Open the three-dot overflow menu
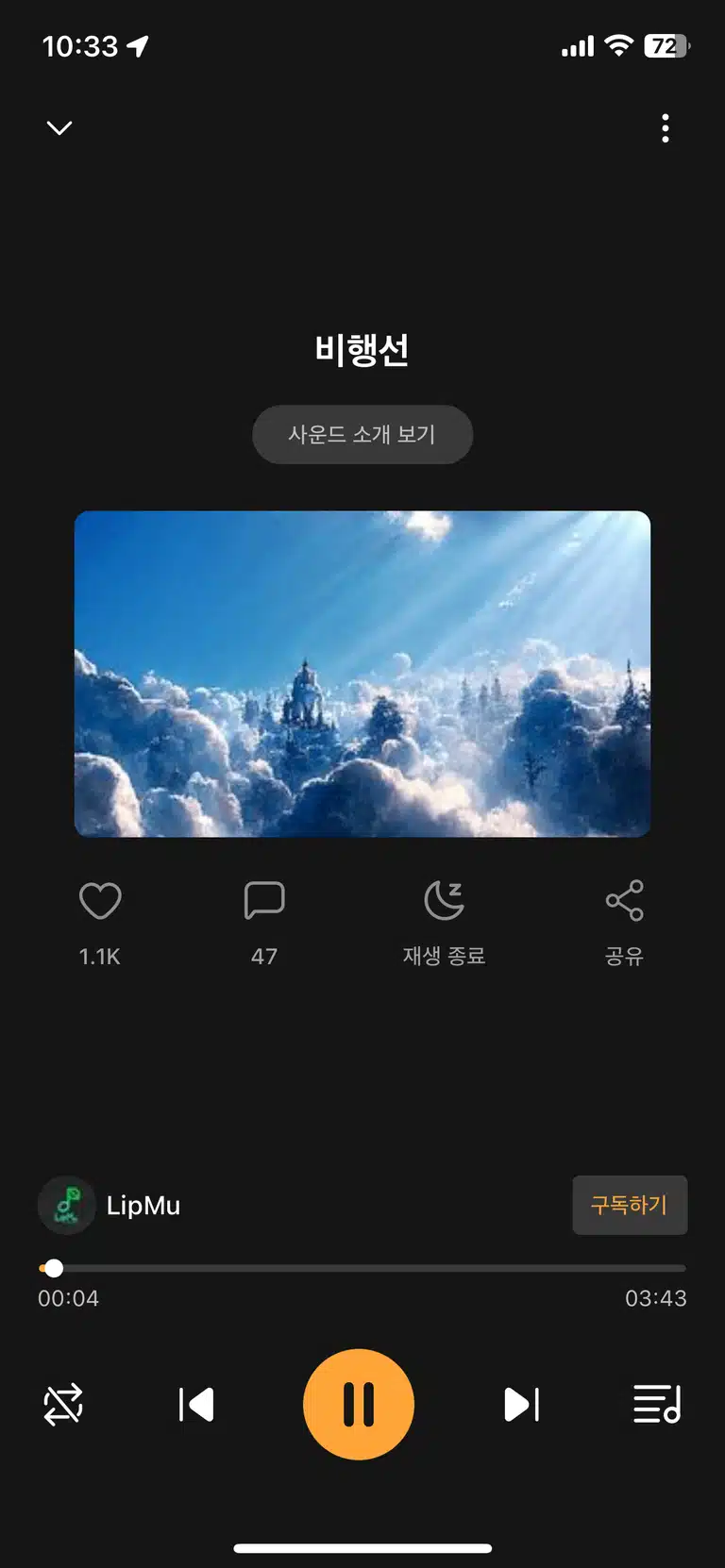The height and width of the screenshot is (1568, 725). (x=666, y=128)
